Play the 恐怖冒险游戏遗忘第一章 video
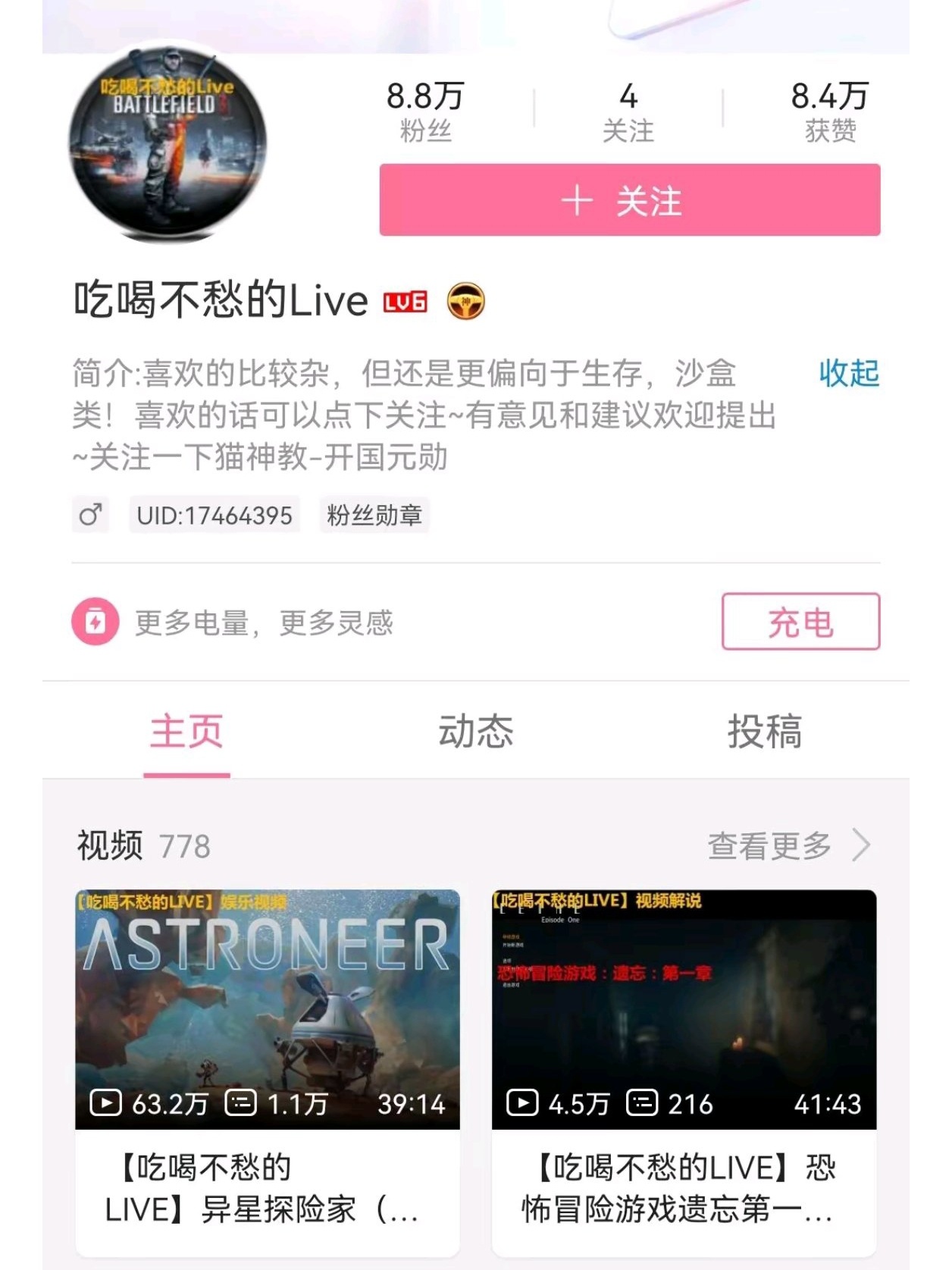952x1270 pixels. tap(684, 1008)
